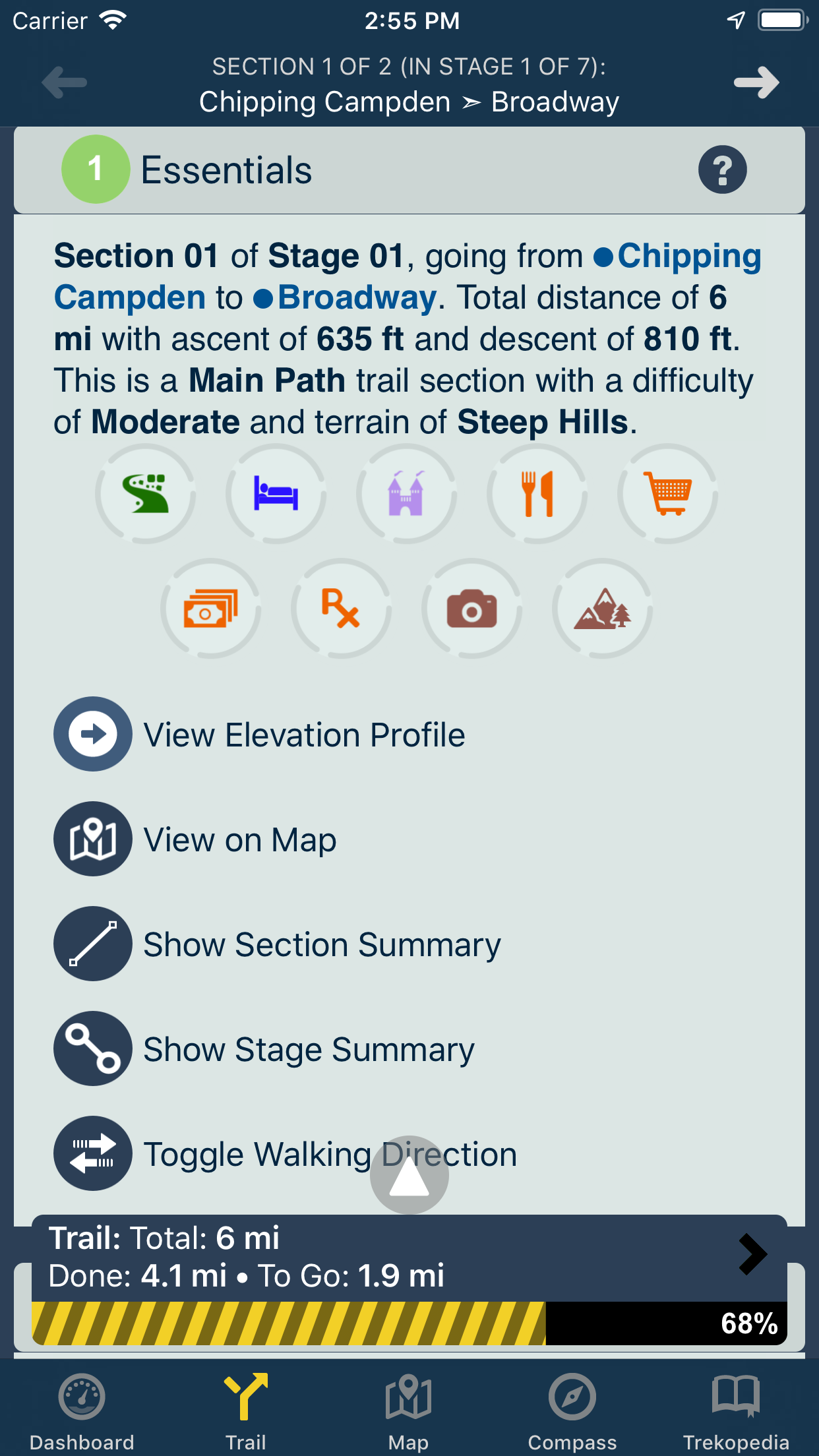Navigate to the next section with the right arrow
The height and width of the screenshot is (1456, 819).
coord(757,82)
